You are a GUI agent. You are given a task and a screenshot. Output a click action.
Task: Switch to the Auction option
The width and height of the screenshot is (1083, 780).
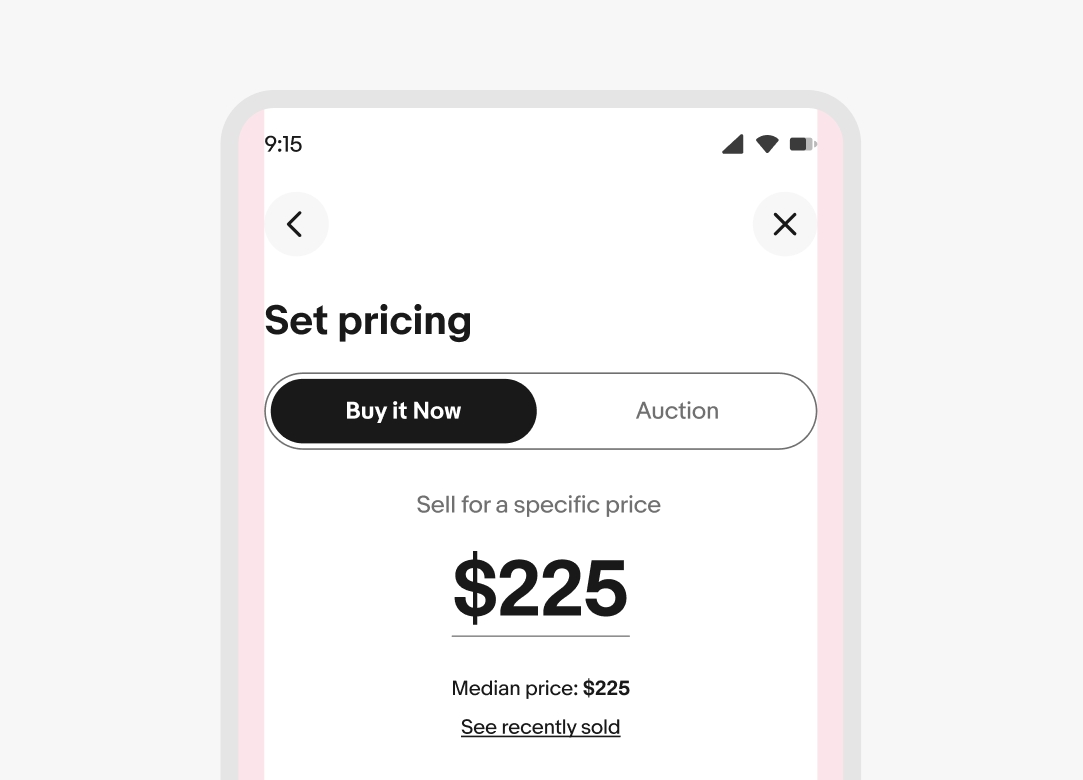pyautogui.click(x=677, y=411)
